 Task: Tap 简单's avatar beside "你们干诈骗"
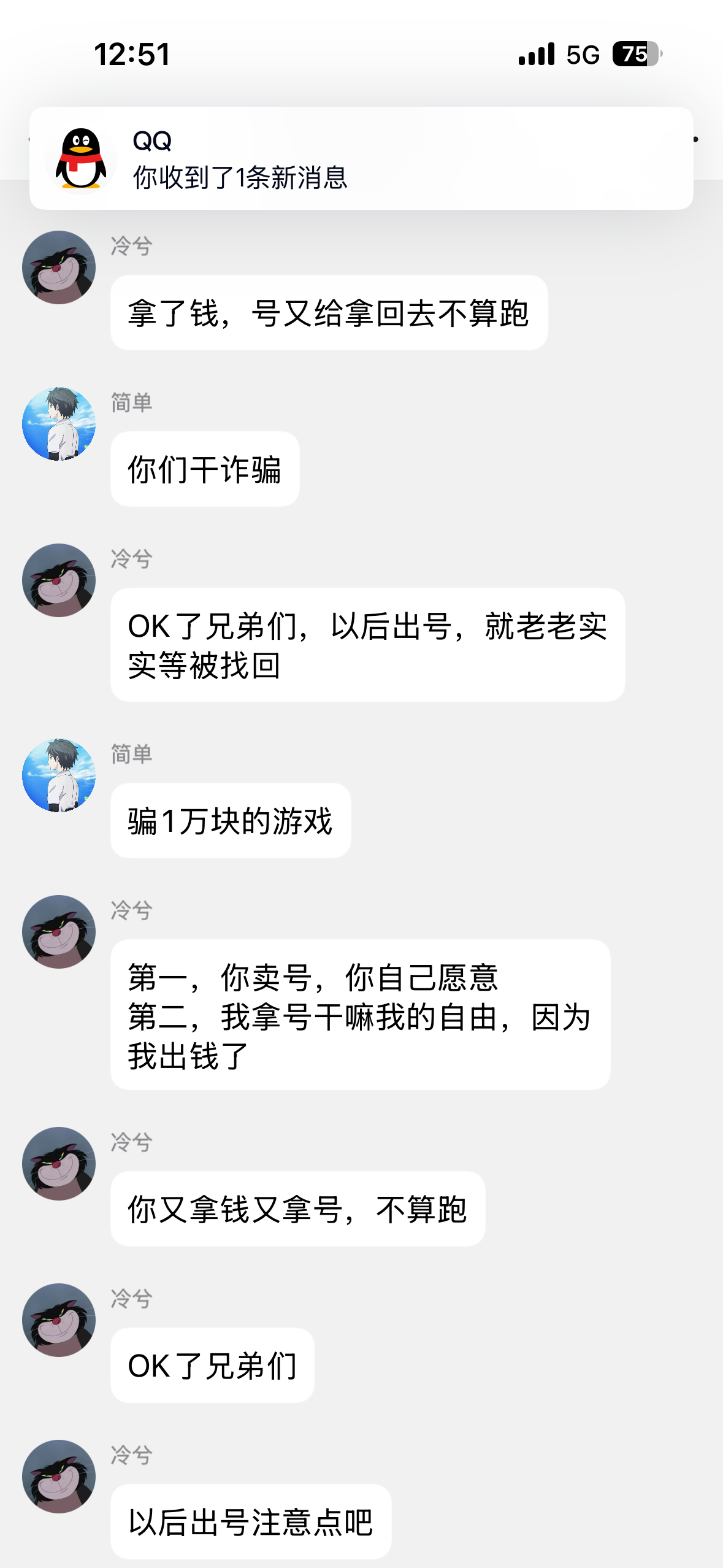(x=59, y=424)
